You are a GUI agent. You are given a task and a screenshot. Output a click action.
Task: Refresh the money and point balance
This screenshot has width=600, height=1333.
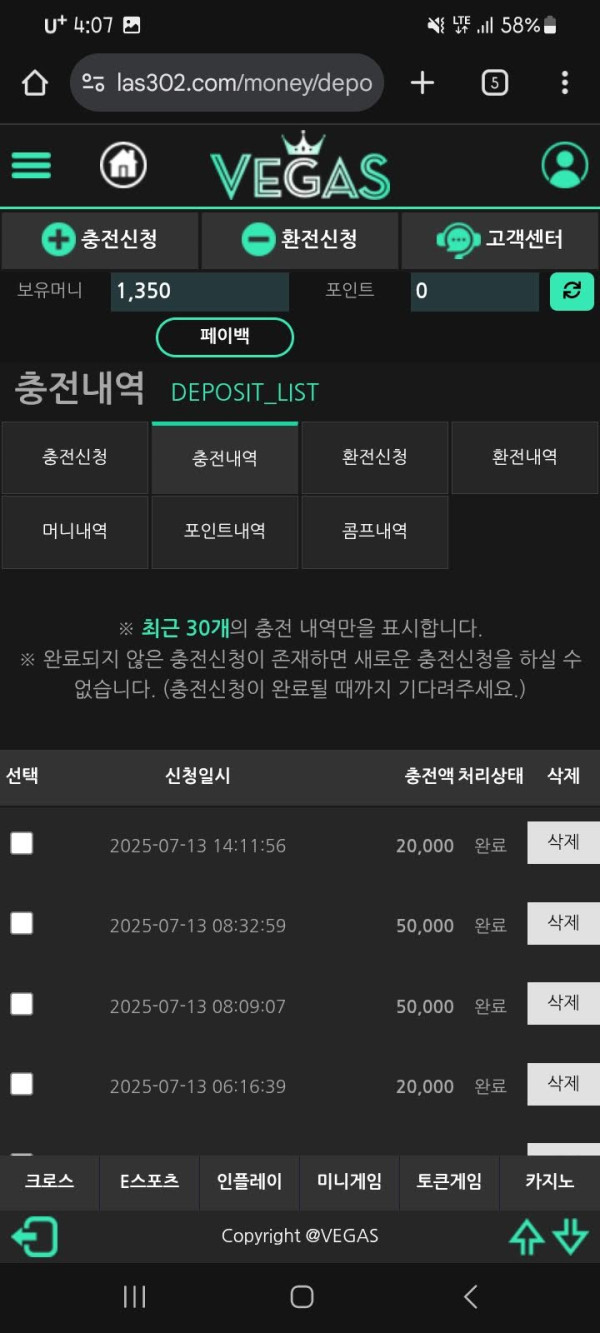[572, 291]
